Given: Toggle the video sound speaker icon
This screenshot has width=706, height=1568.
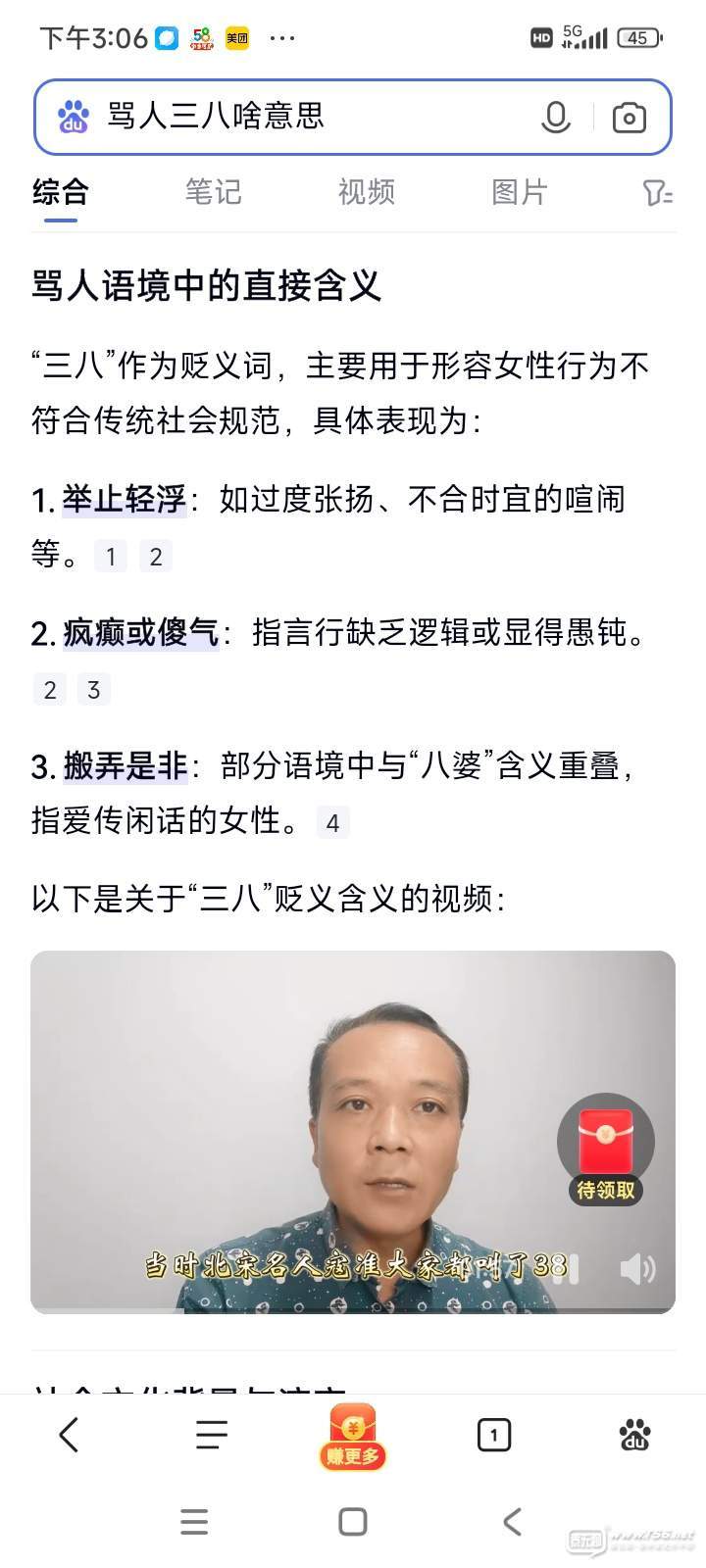Looking at the screenshot, I should pos(637,1269).
